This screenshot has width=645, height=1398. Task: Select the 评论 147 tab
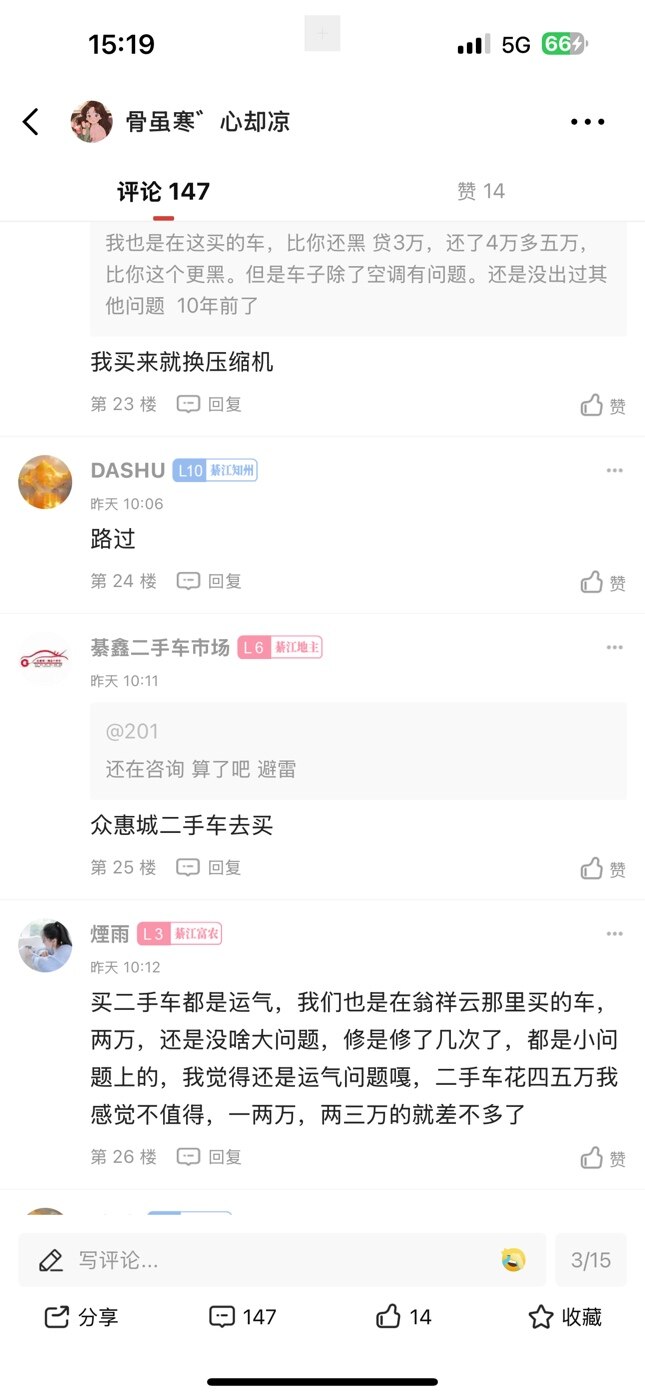(x=163, y=191)
